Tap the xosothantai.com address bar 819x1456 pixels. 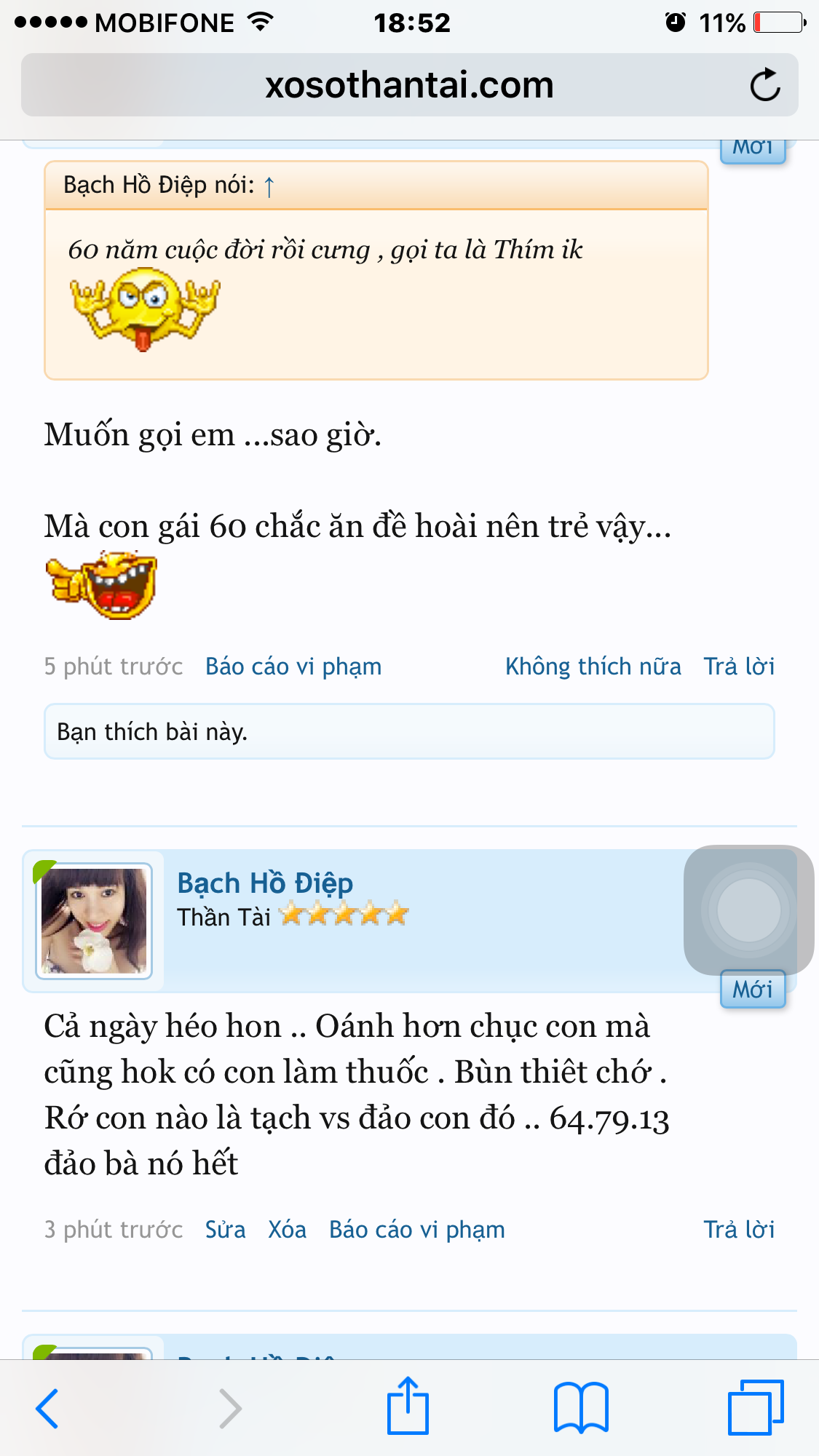pyautogui.click(x=408, y=85)
